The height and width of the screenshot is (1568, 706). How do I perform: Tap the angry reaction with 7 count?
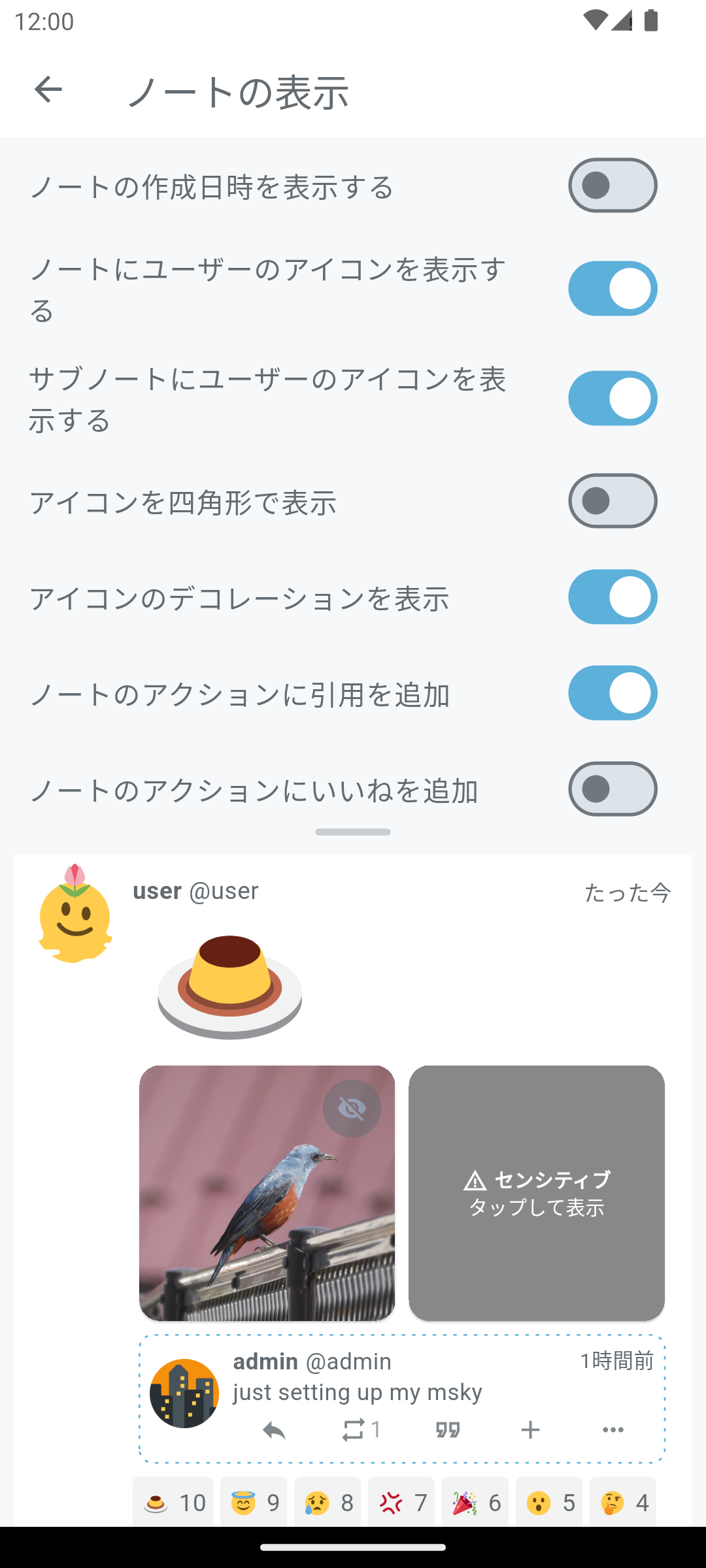[401, 1503]
